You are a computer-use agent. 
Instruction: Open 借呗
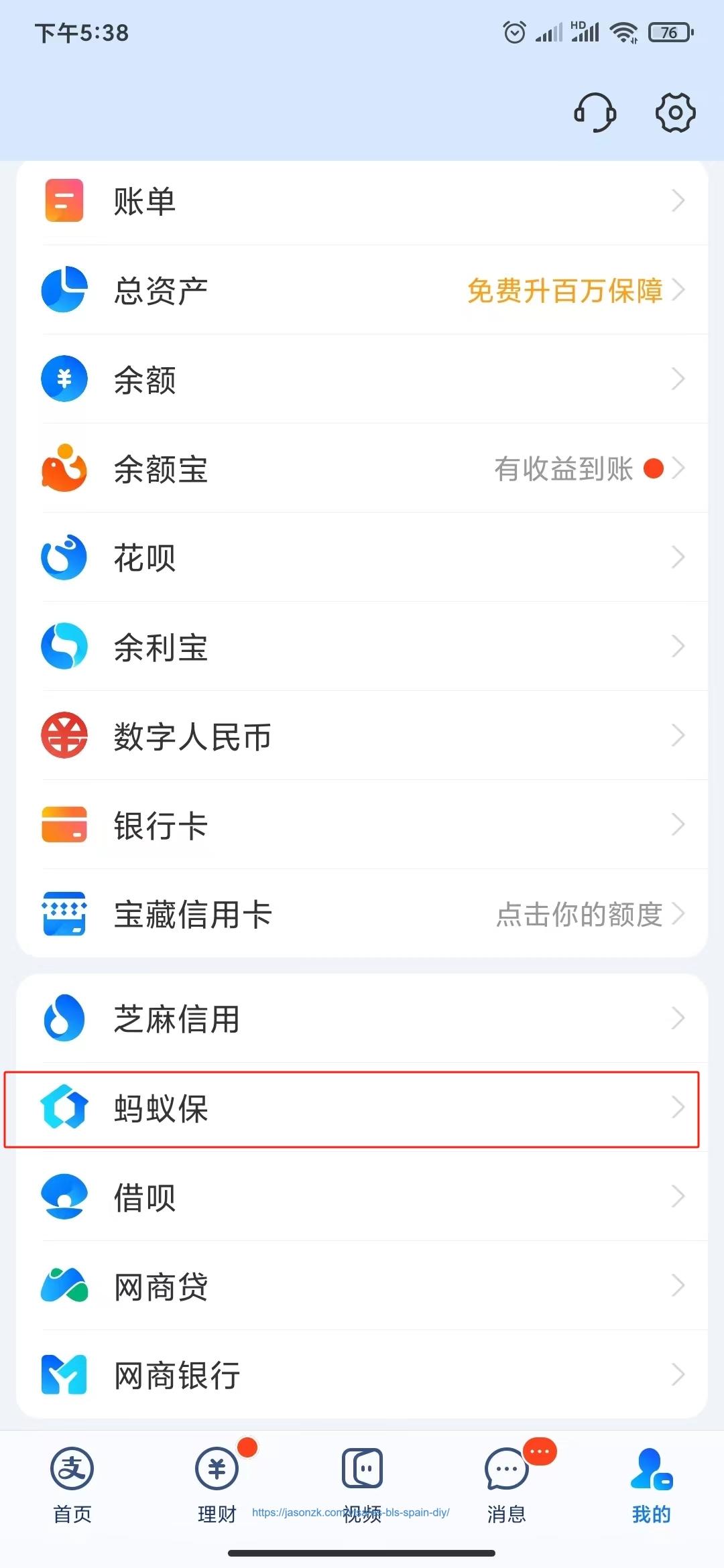coord(362,1197)
